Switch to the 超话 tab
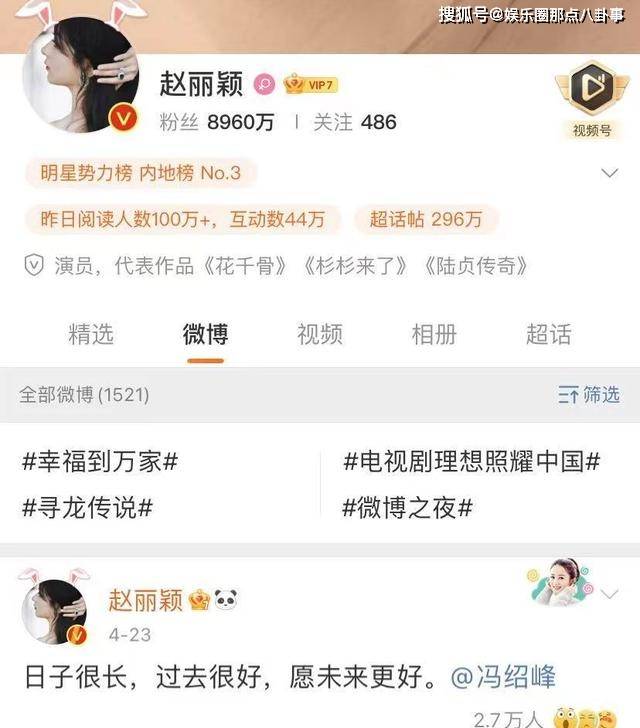Image resolution: width=640 pixels, height=728 pixels. (549, 335)
